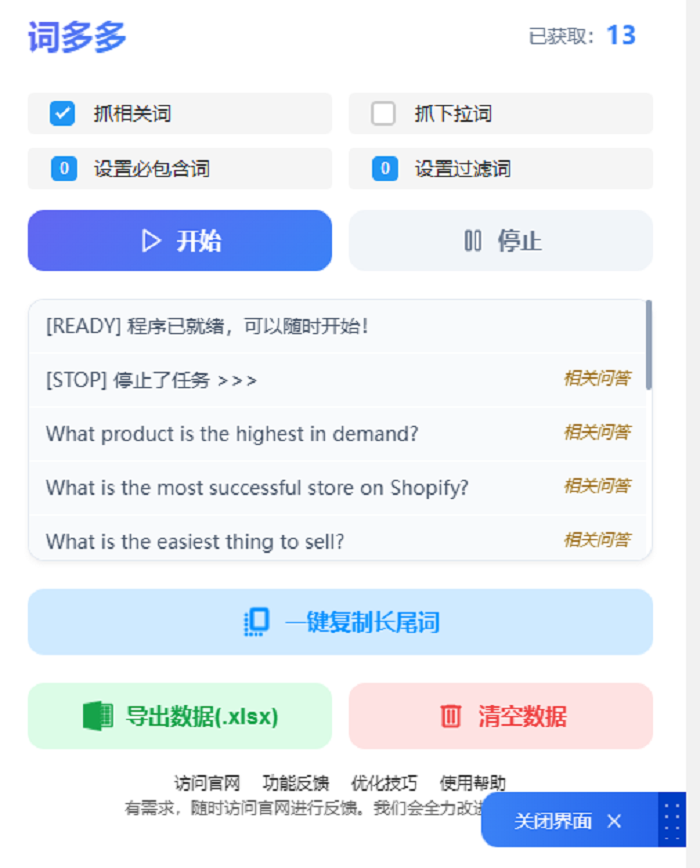
Task: Select 'What product is the highest in demand?'
Action: pos(232,434)
